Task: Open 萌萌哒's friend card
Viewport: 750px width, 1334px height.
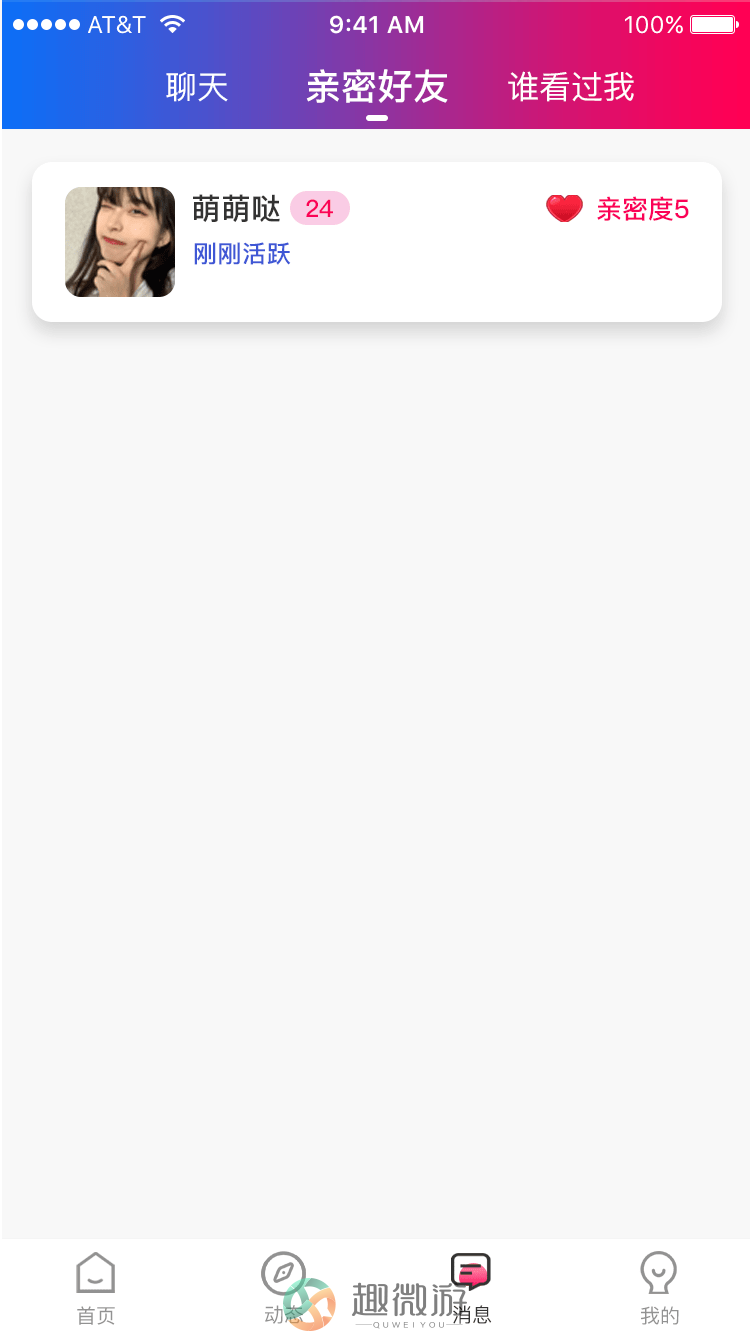Action: tap(377, 242)
